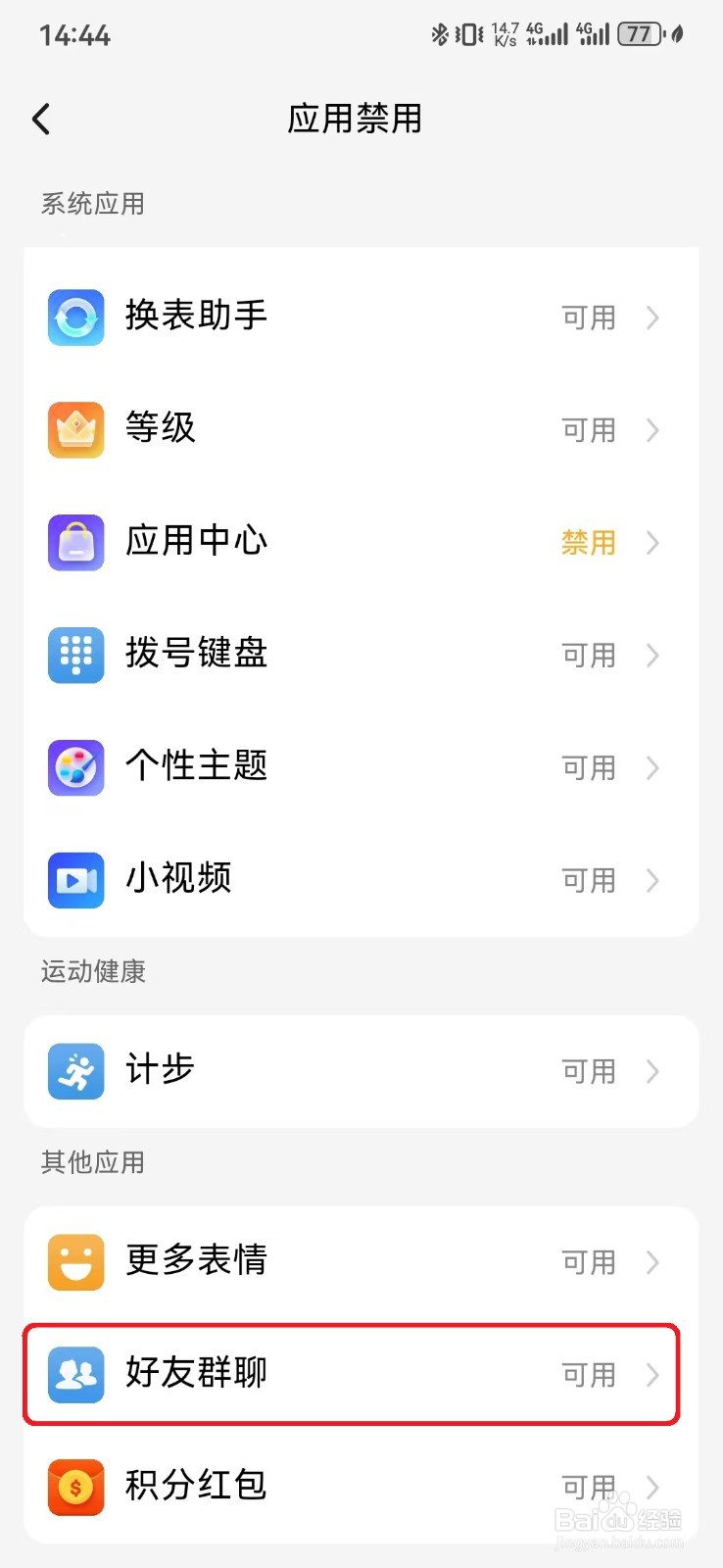Tap the 计步 pedometer icon

click(75, 1071)
